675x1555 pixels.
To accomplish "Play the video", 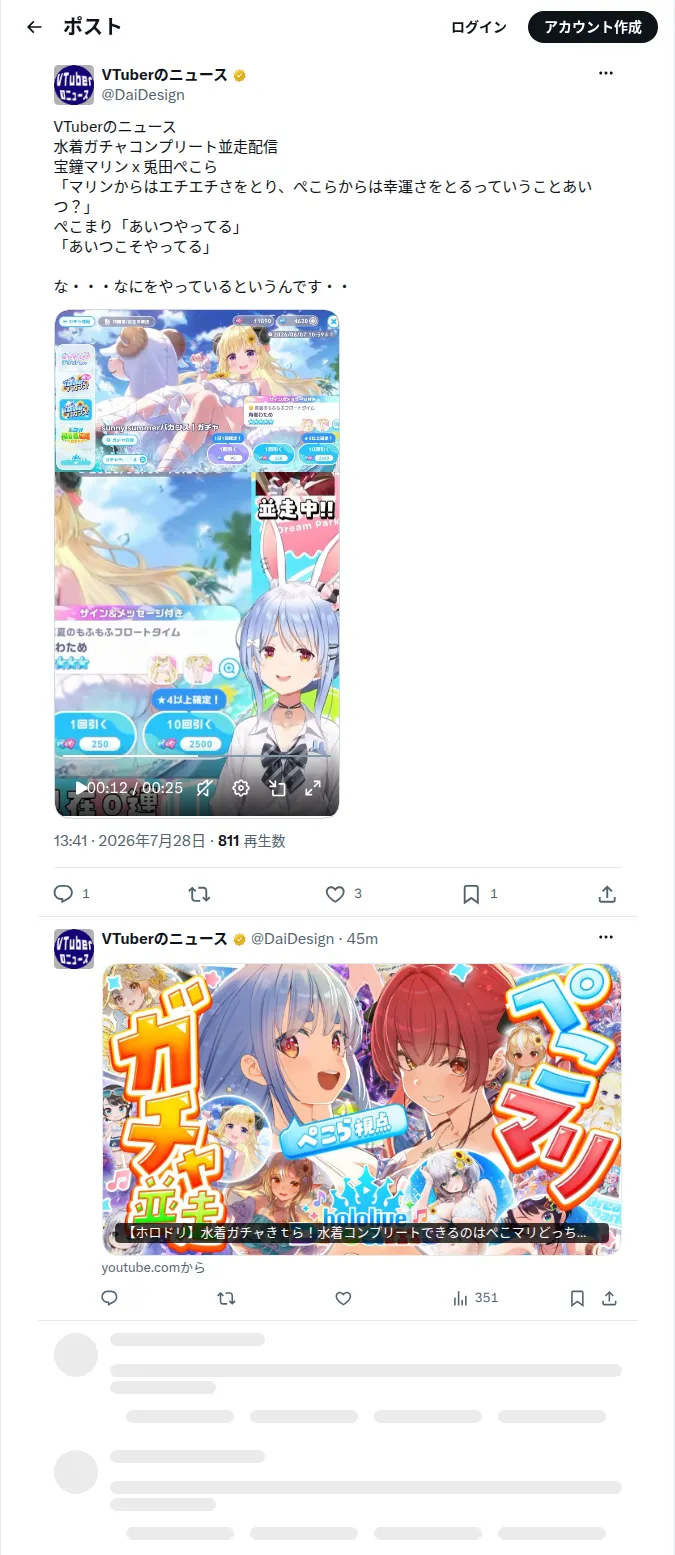I will [x=81, y=788].
